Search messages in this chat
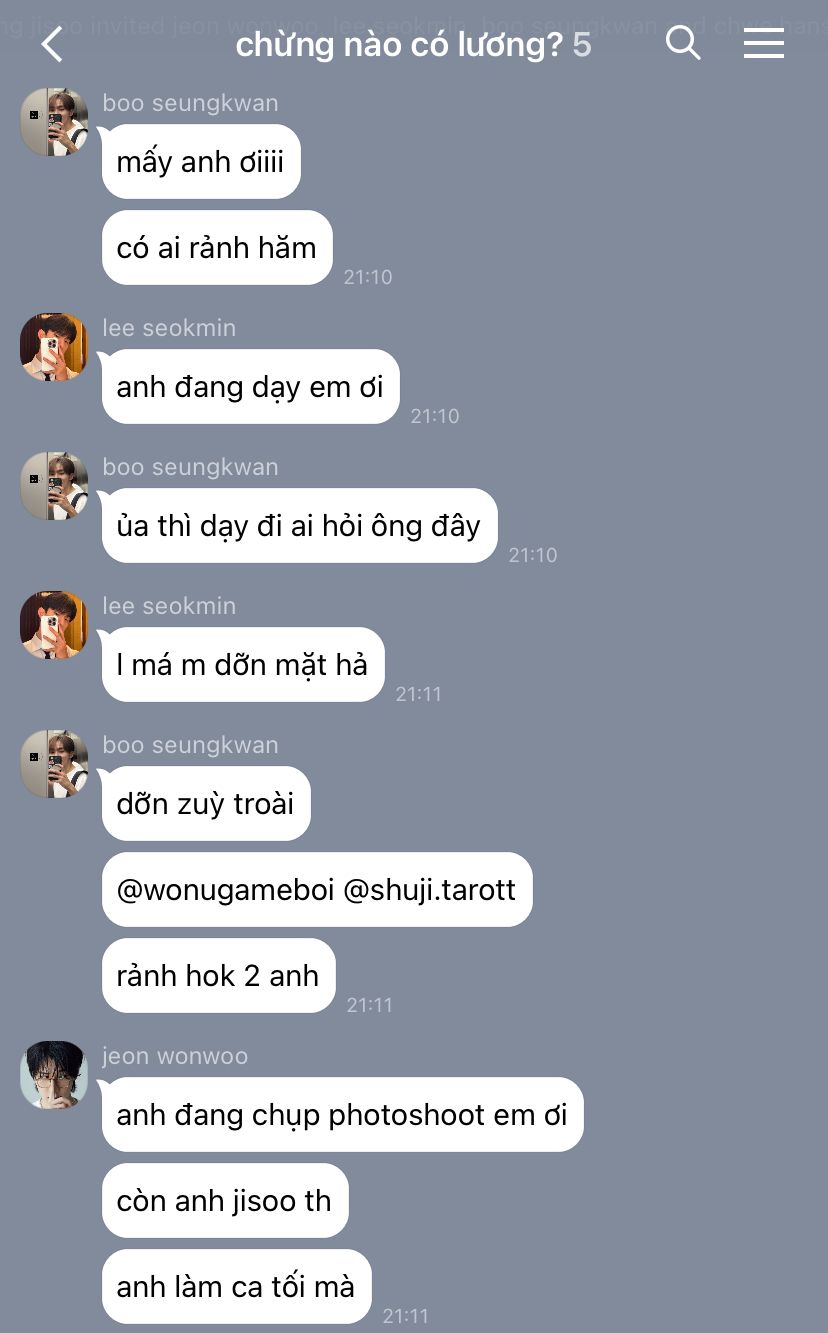The image size is (828, 1333). pyautogui.click(x=682, y=43)
